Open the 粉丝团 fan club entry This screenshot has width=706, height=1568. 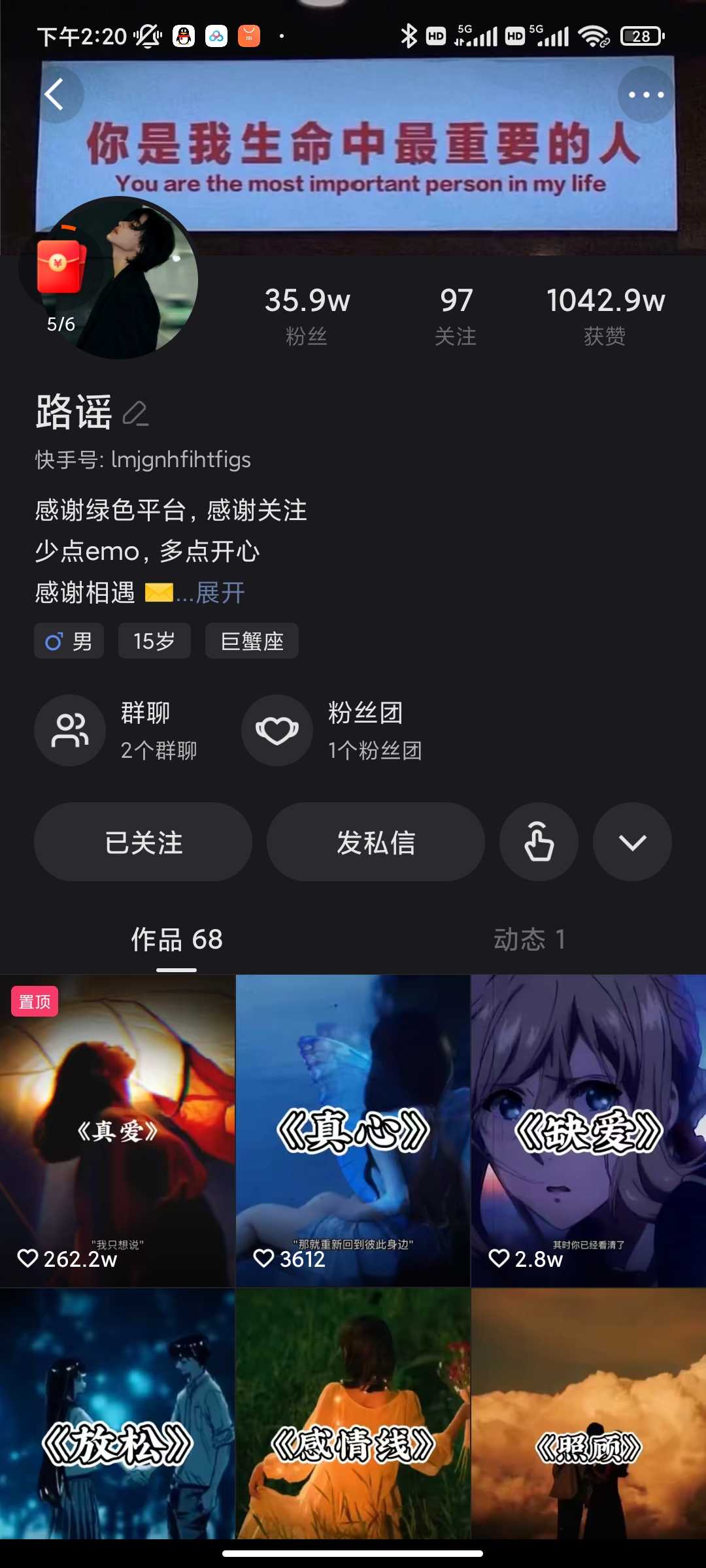[x=333, y=730]
